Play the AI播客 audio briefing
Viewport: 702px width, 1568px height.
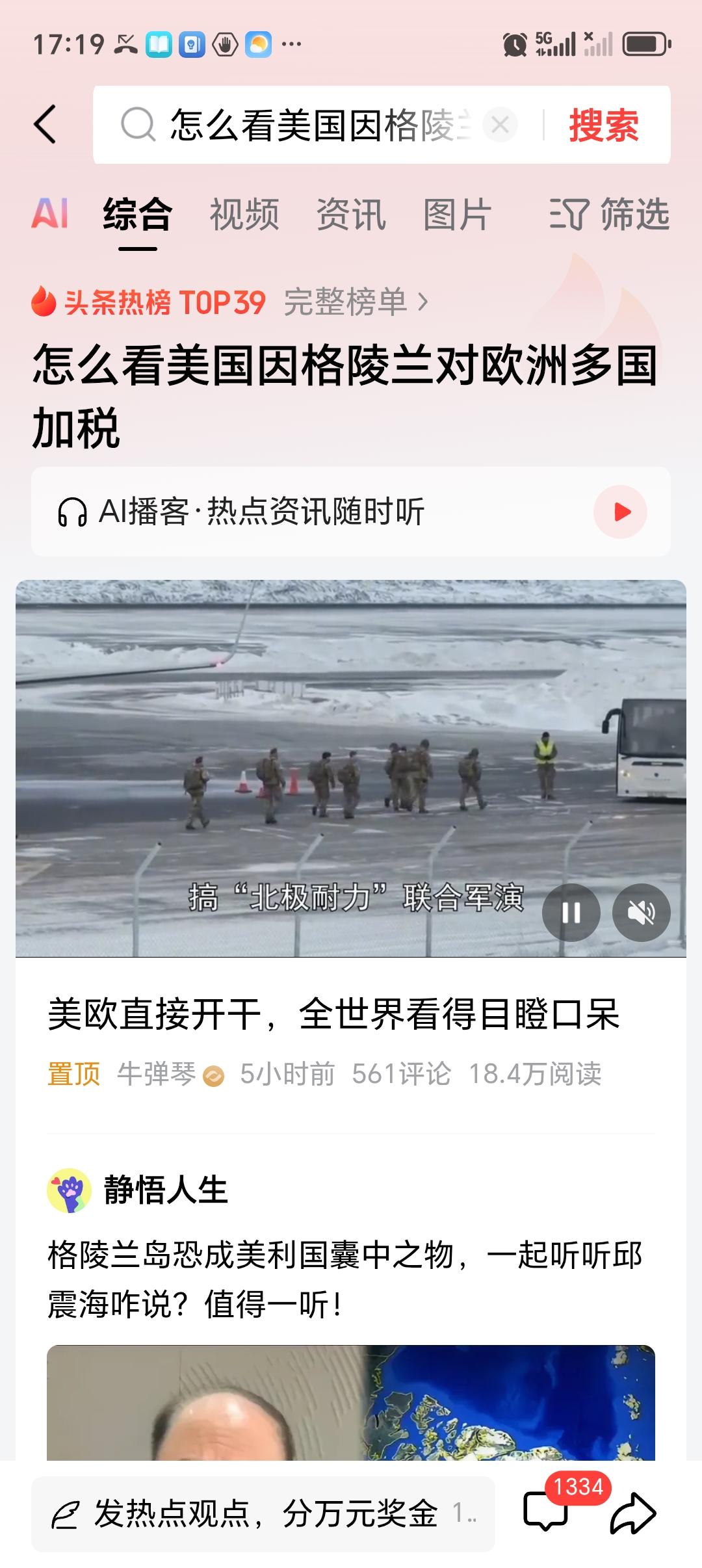[622, 513]
